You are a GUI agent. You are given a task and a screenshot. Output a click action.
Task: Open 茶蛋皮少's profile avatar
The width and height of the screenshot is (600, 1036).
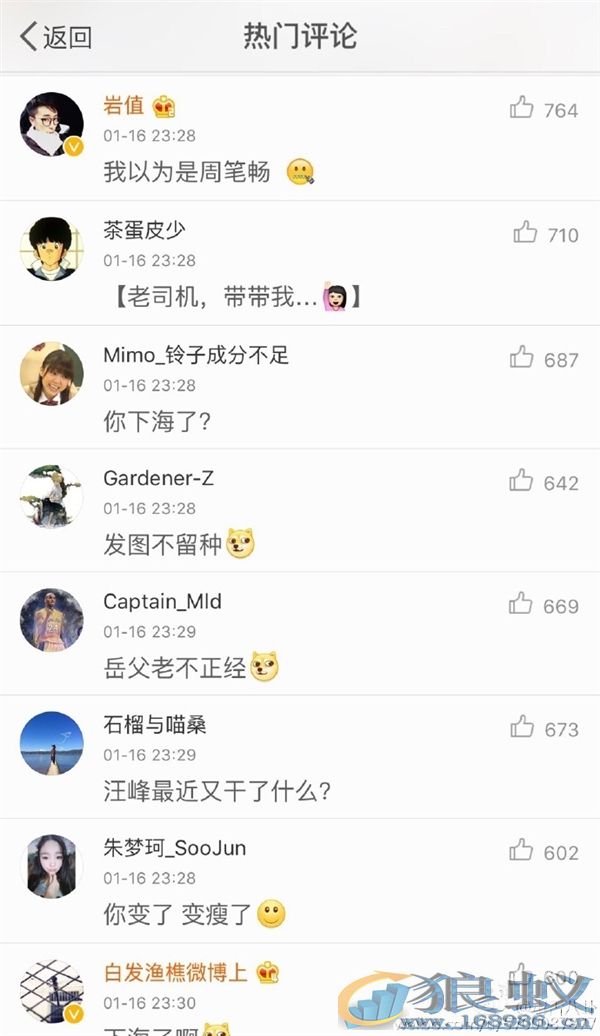[52, 249]
